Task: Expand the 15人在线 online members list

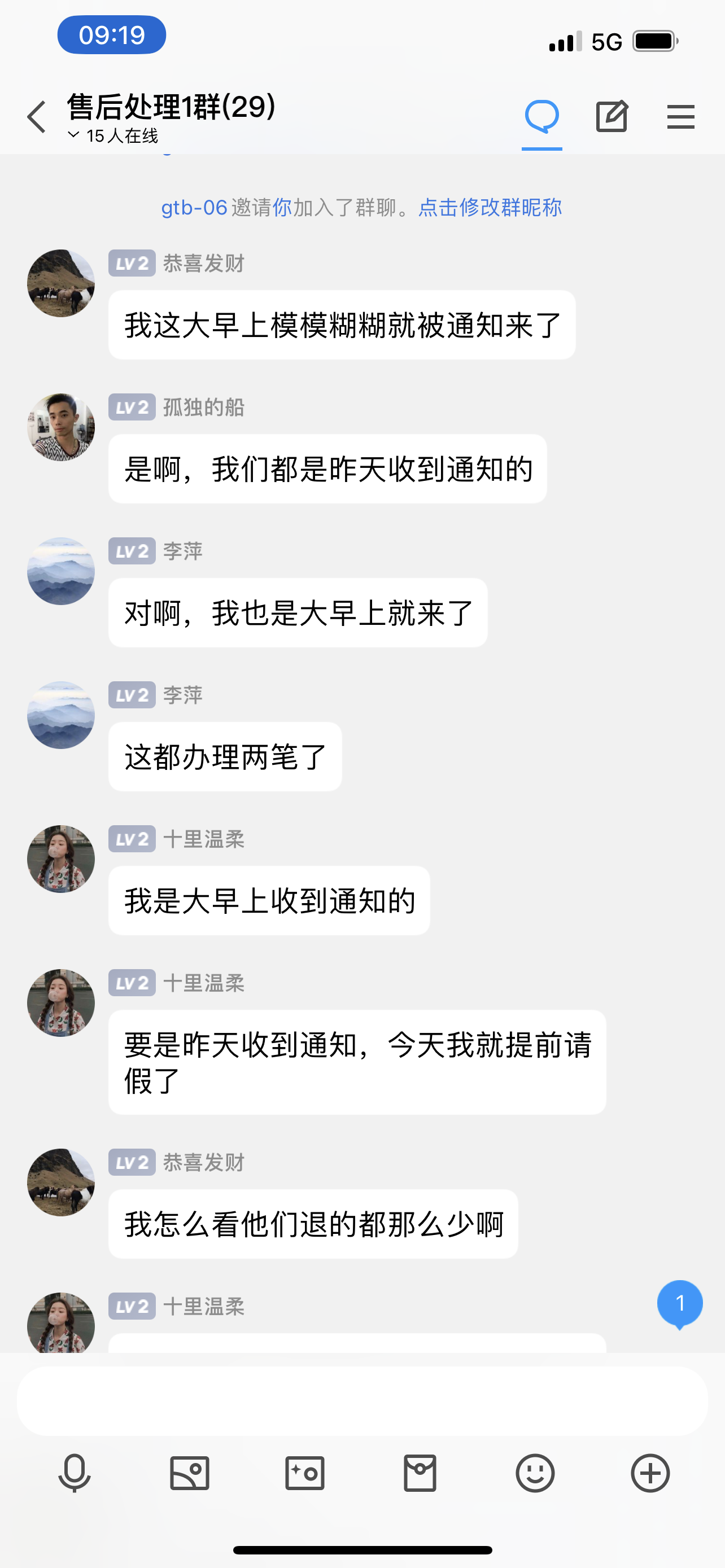Action: tap(113, 135)
